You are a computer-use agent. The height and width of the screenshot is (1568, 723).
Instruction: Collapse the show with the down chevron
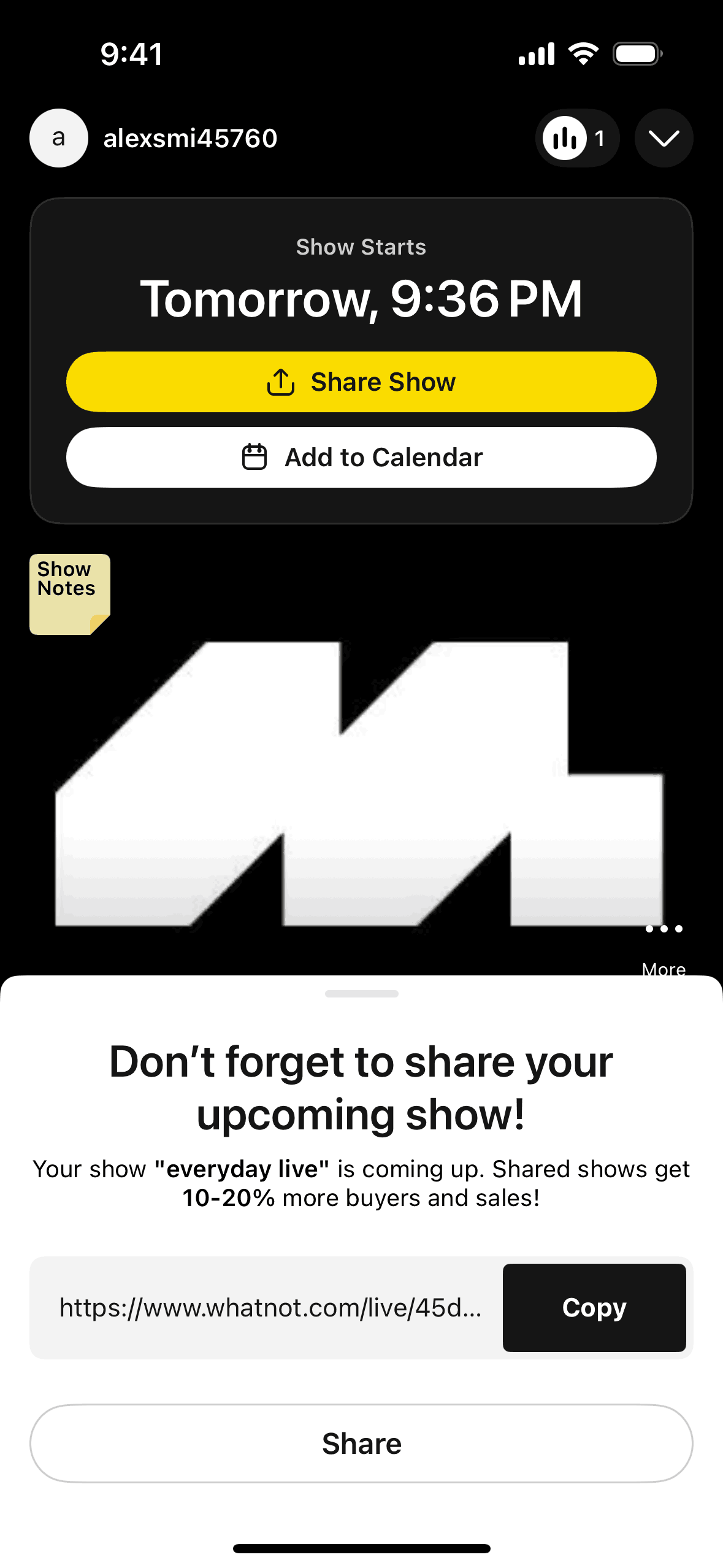[664, 138]
